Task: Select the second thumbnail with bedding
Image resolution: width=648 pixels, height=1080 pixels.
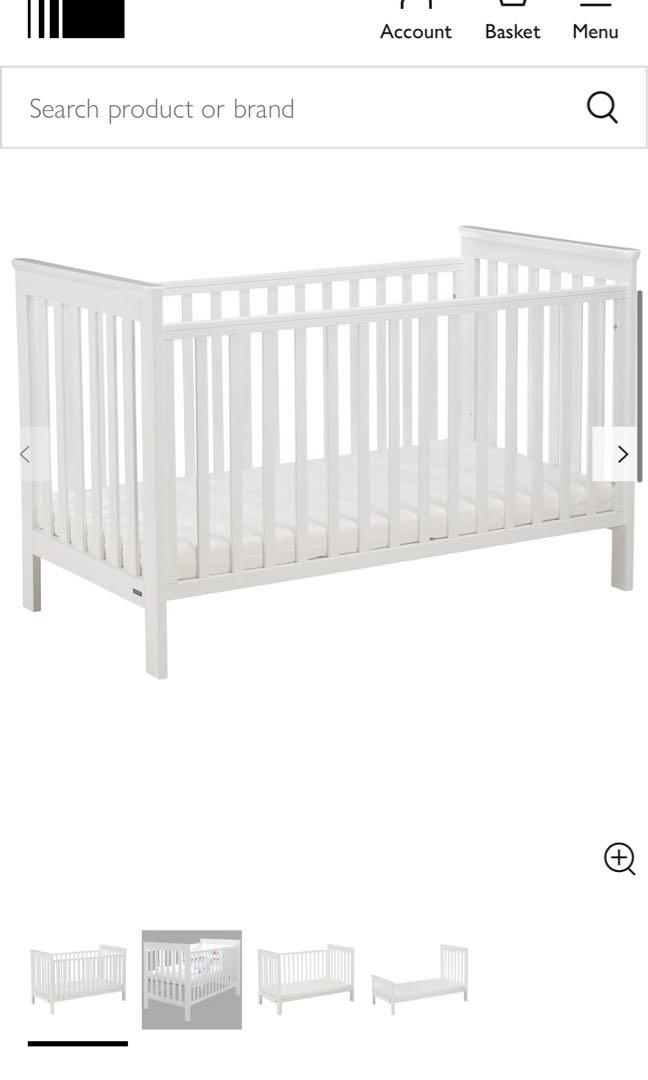Action: pos(191,979)
